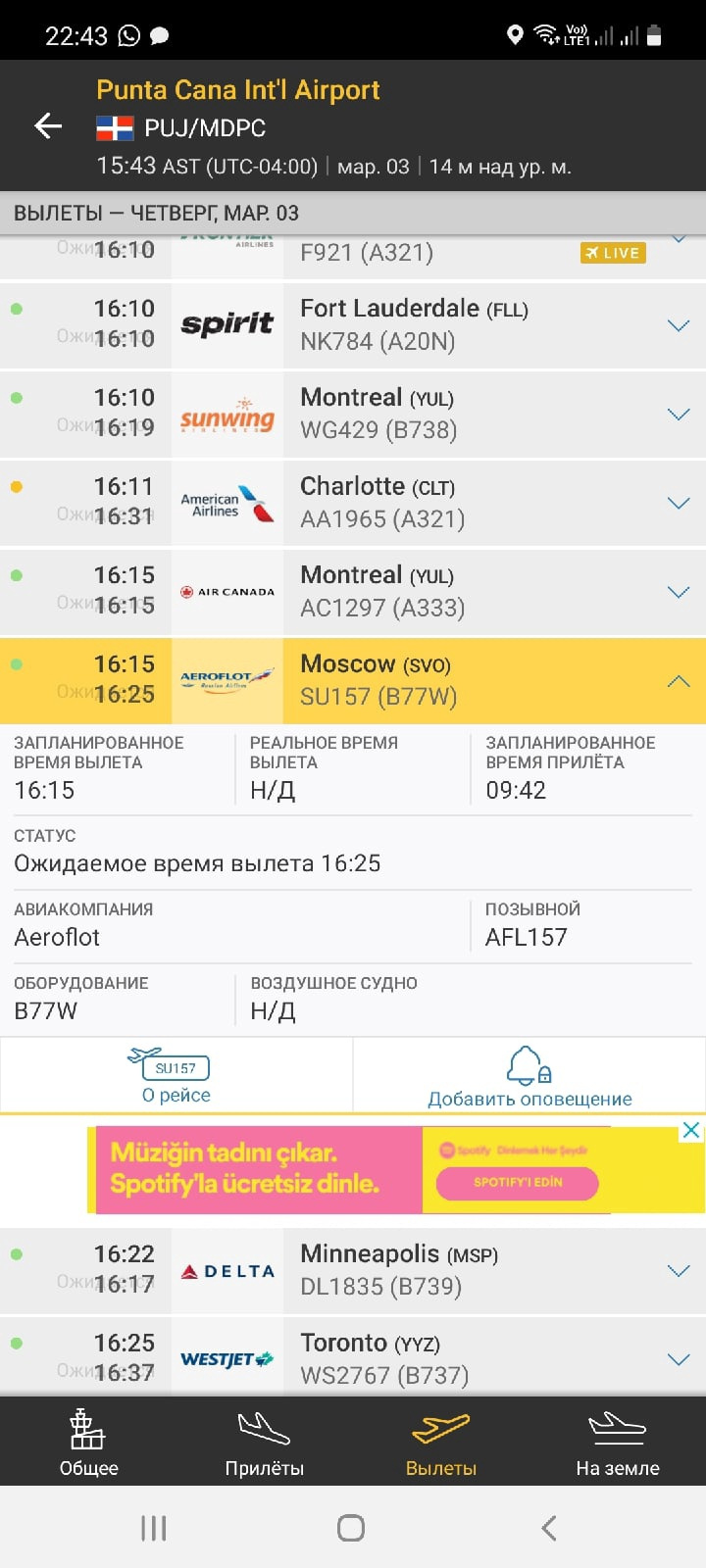Expand the Toronto WS2767 WestJet flight

coord(678,1359)
